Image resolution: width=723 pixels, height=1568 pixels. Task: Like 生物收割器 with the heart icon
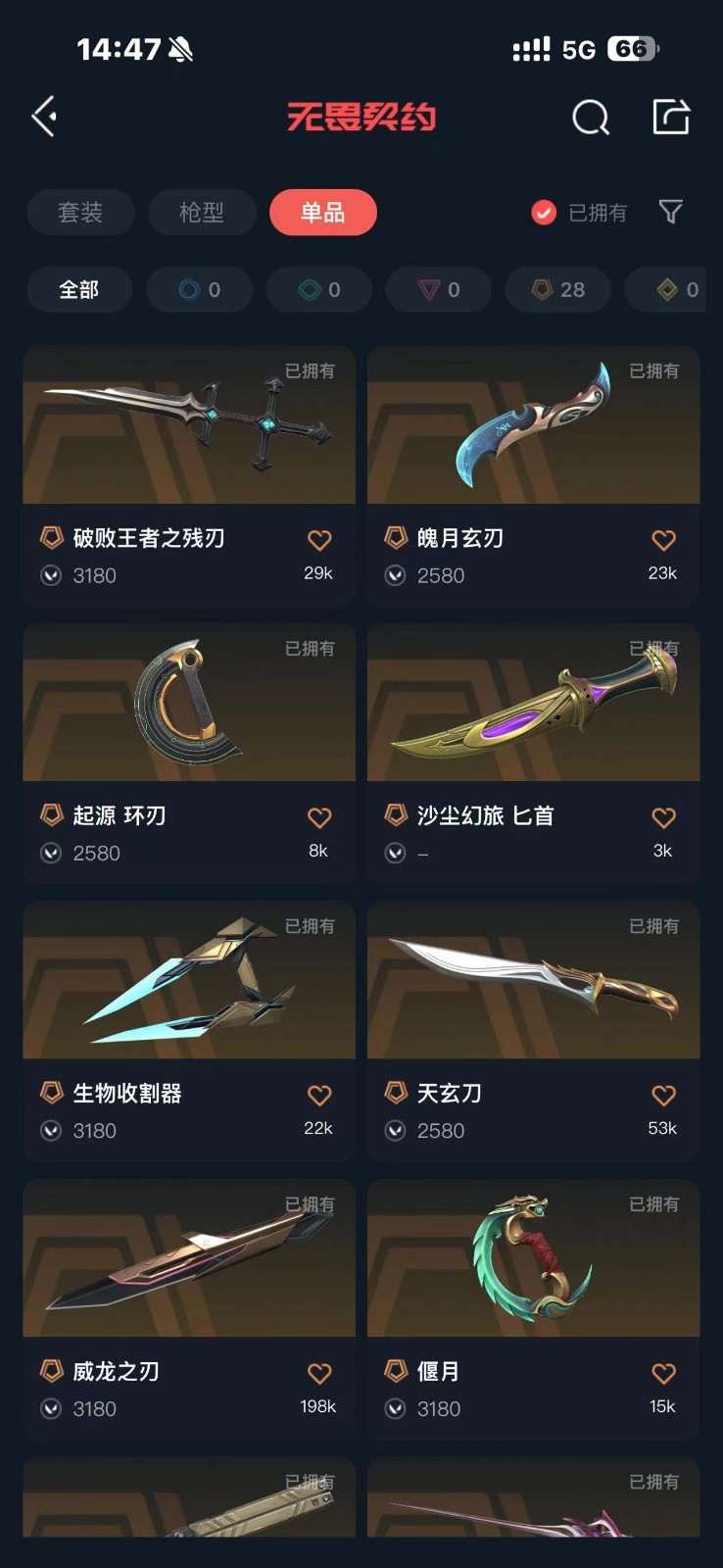coord(319,1096)
